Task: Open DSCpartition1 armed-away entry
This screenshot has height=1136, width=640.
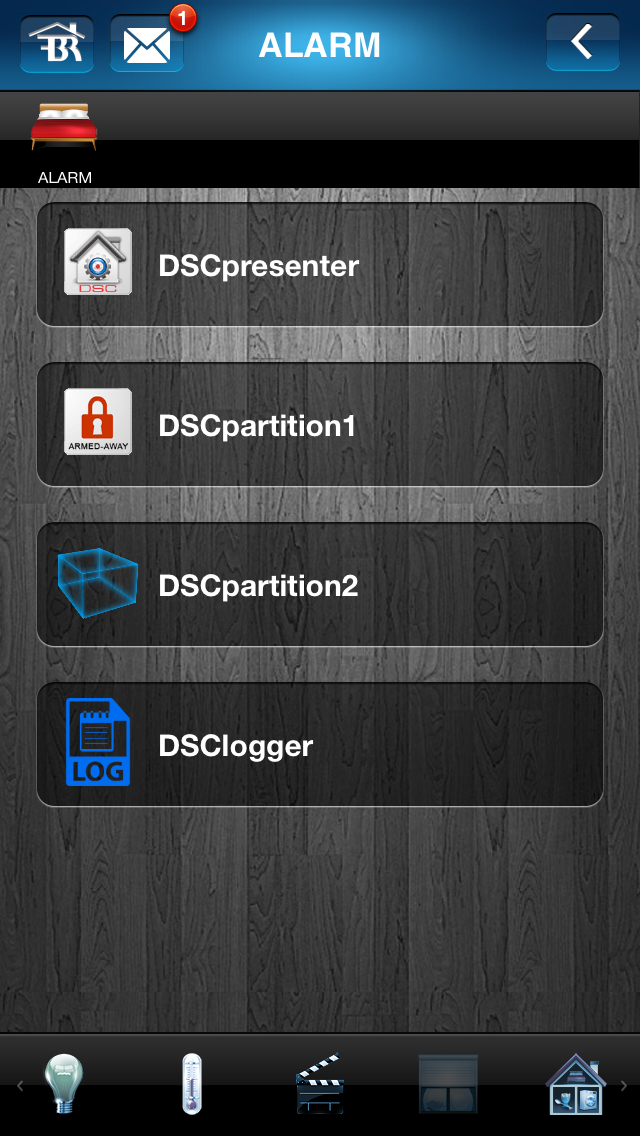Action: (320, 425)
